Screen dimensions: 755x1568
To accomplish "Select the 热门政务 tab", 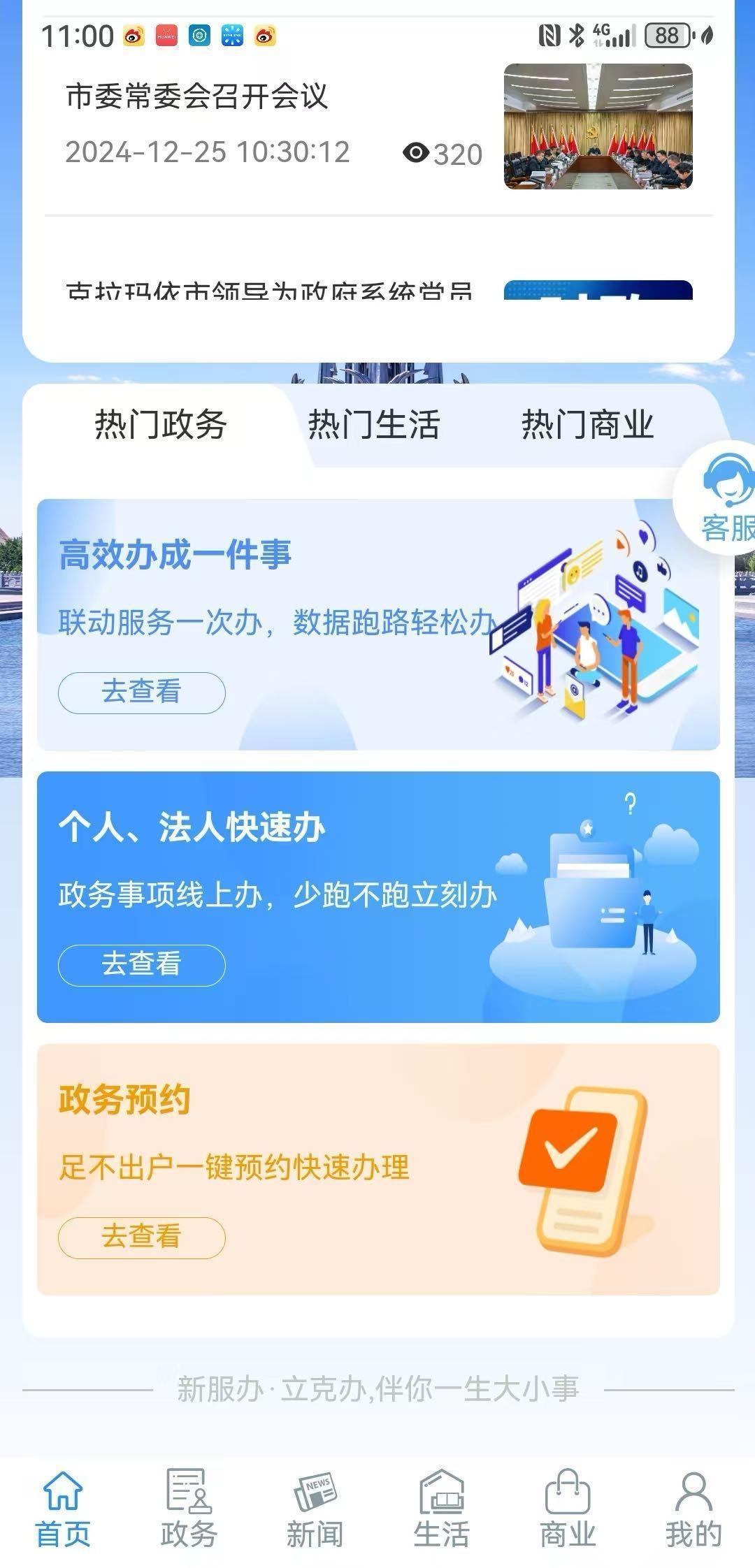I will (x=161, y=425).
